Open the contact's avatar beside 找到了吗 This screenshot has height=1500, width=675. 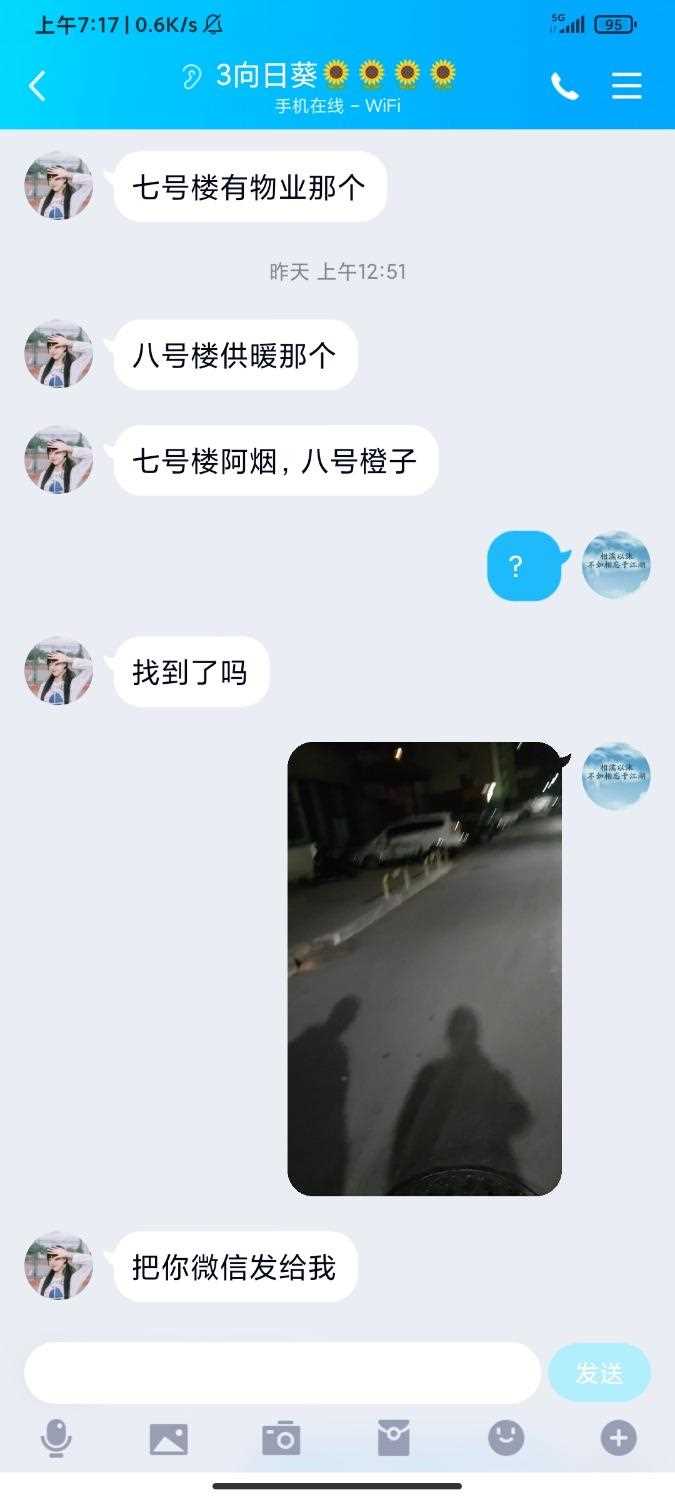click(59, 671)
